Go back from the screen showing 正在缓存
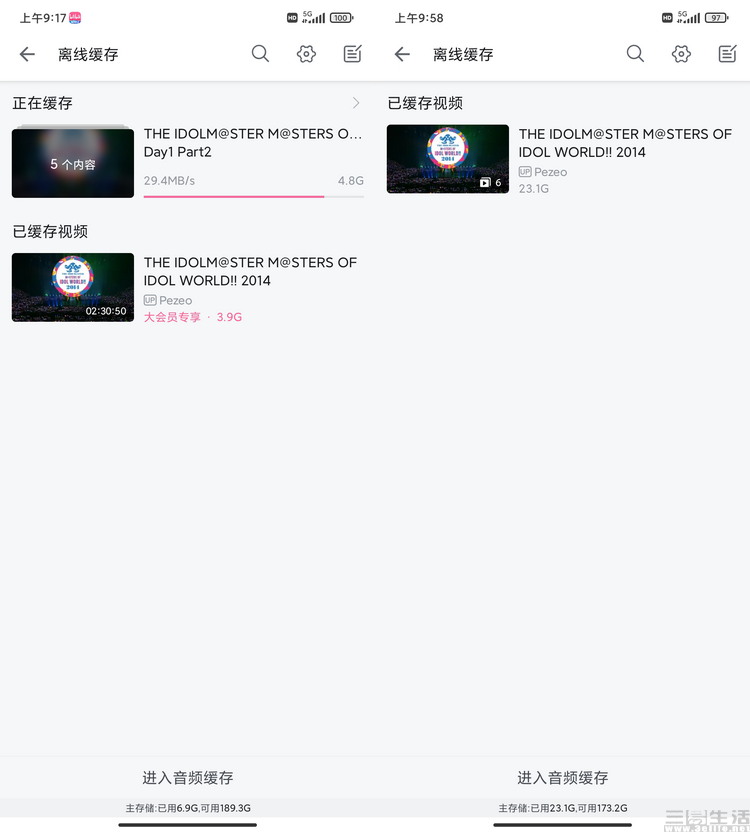Image resolution: width=750 pixels, height=833 pixels. tap(27, 55)
